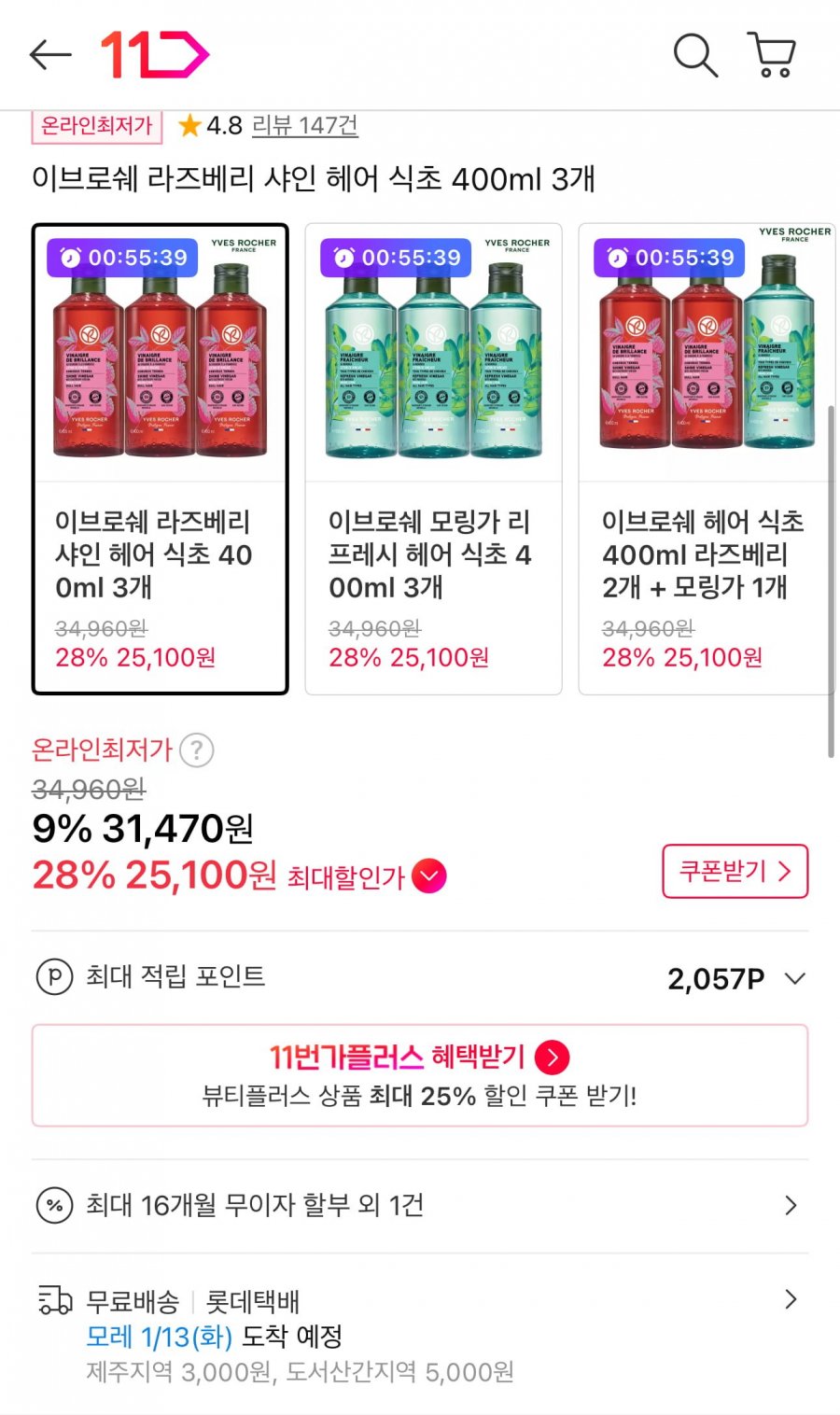Open 온라인최저가 help question mark
Image resolution: width=840 pixels, height=1415 pixels.
point(196,750)
